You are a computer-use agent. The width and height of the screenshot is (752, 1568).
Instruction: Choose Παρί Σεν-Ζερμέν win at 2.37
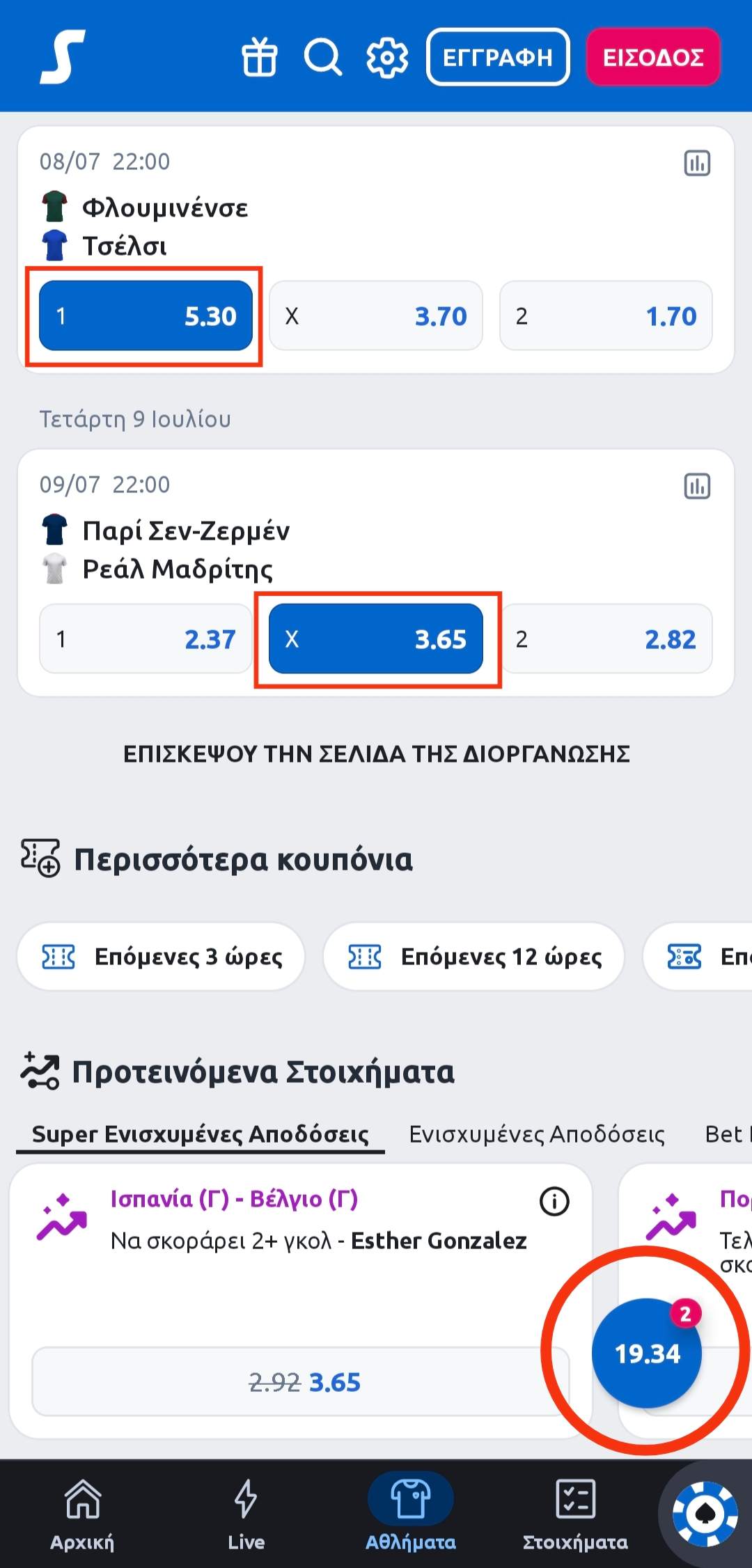pyautogui.click(x=146, y=639)
